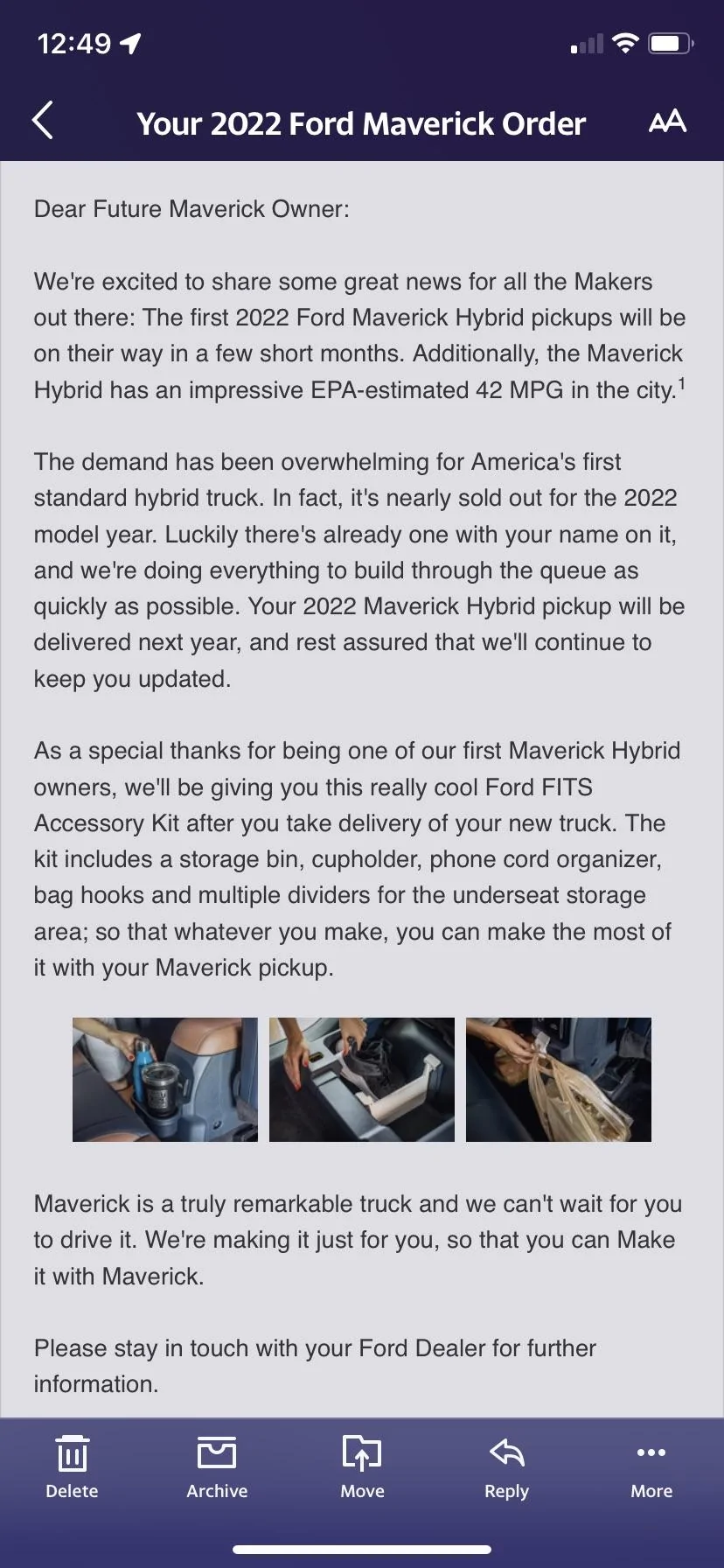Move this email to a folder
Viewport: 724px width, 1568px height.
(362, 1467)
